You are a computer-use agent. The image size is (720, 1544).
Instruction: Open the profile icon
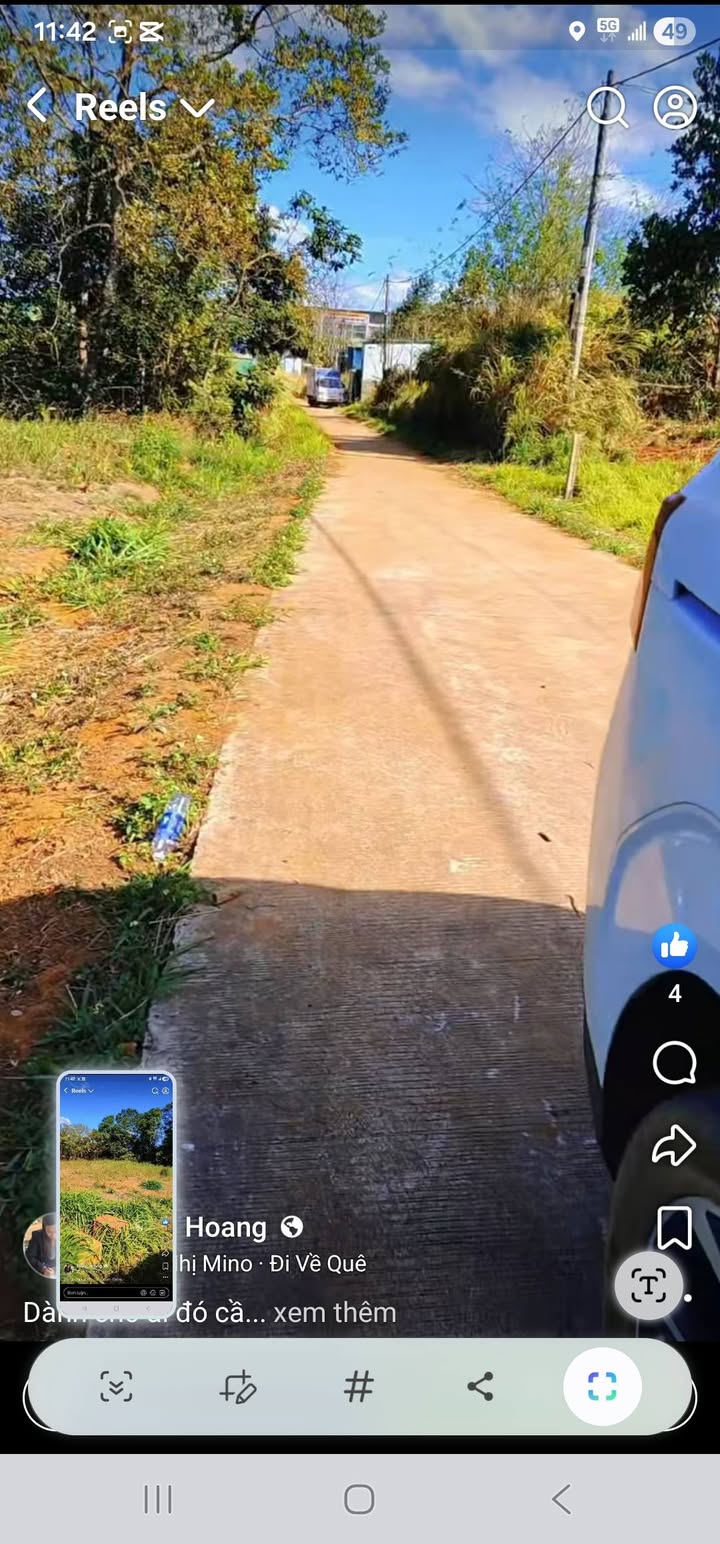pos(675,107)
